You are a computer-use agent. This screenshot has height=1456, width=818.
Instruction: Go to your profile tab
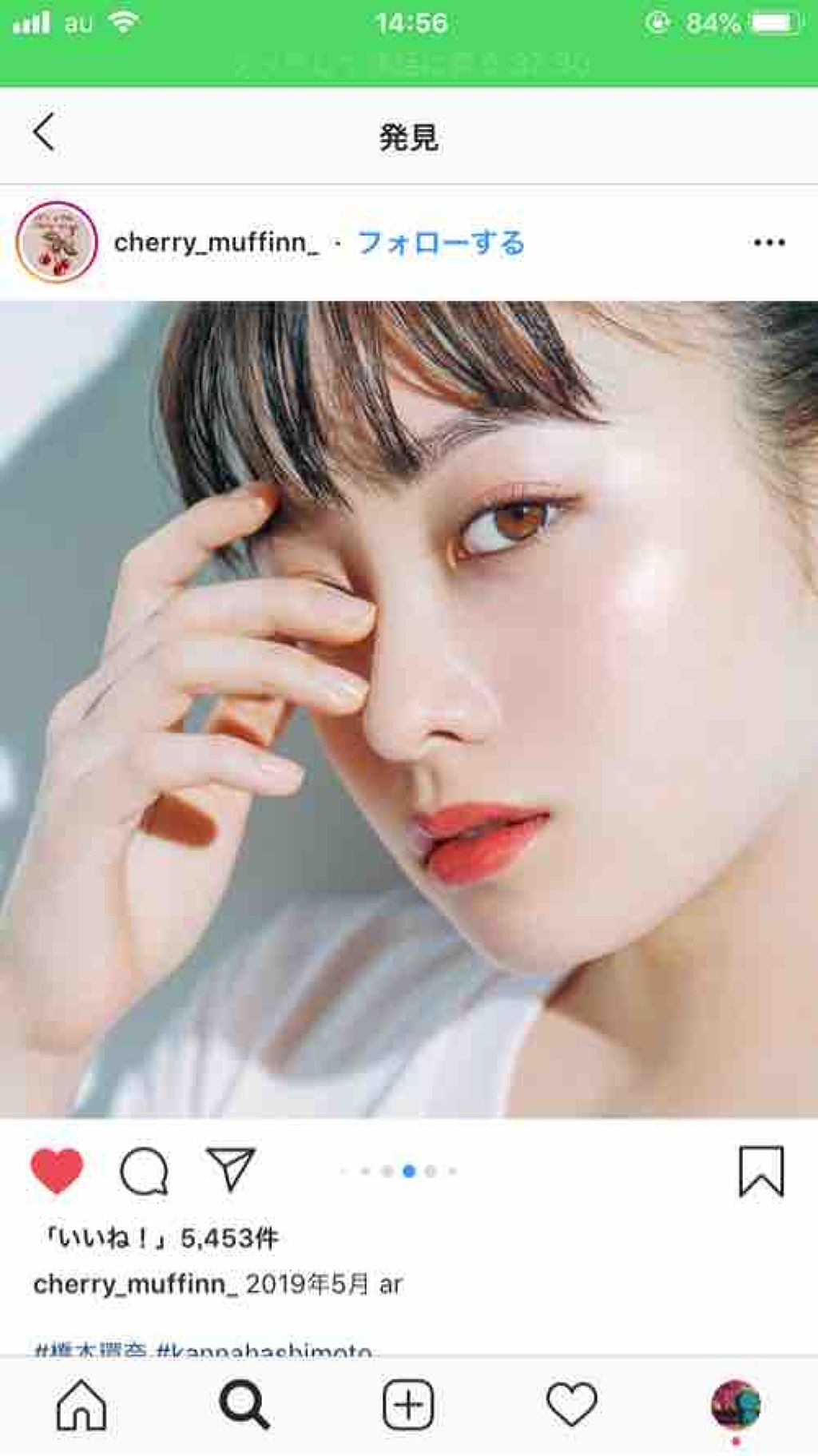click(735, 1405)
